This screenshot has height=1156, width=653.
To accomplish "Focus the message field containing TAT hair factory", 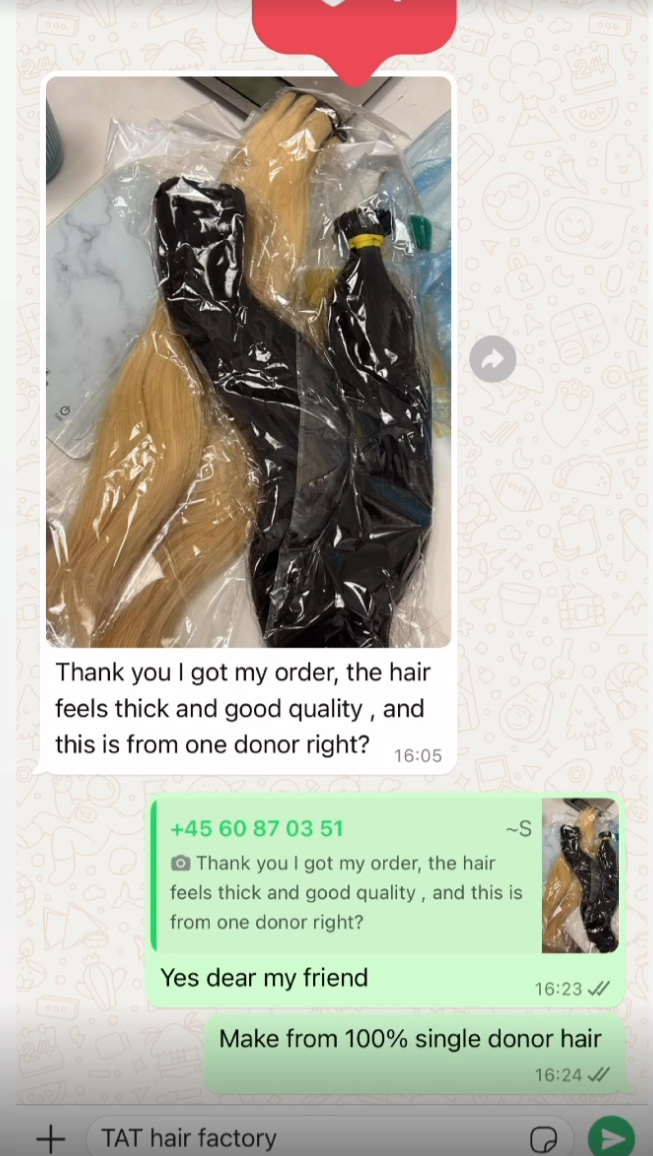I will (x=300, y=1138).
